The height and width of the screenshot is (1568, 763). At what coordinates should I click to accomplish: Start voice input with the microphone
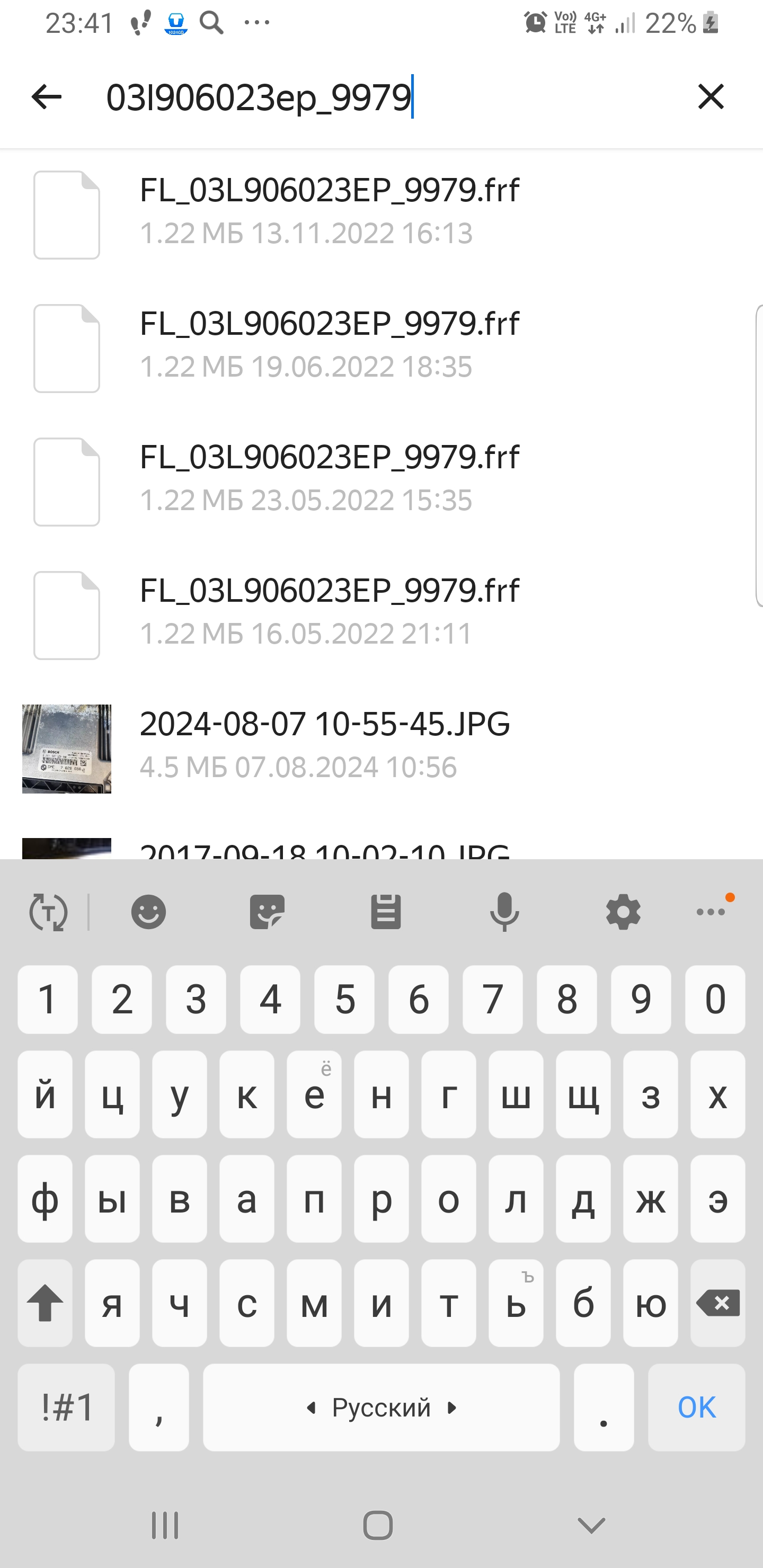tap(504, 912)
